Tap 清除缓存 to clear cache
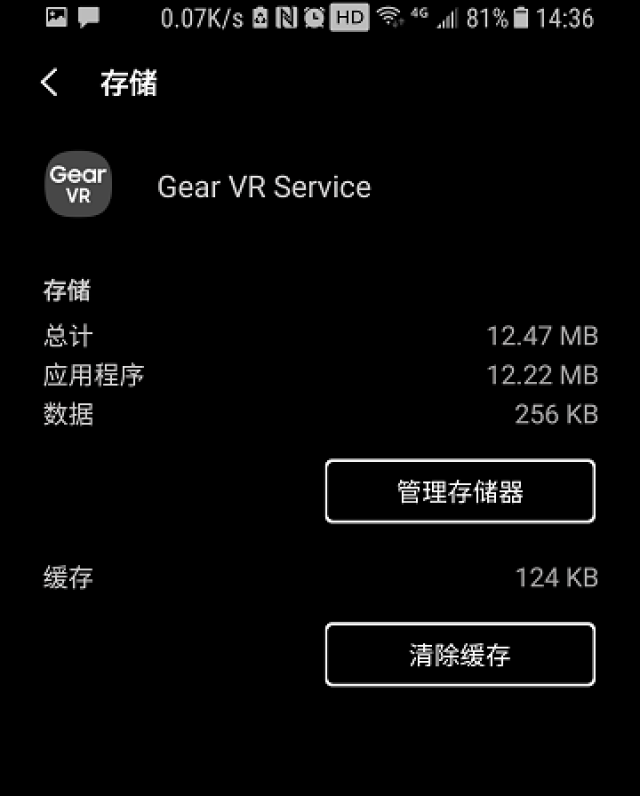 point(460,655)
